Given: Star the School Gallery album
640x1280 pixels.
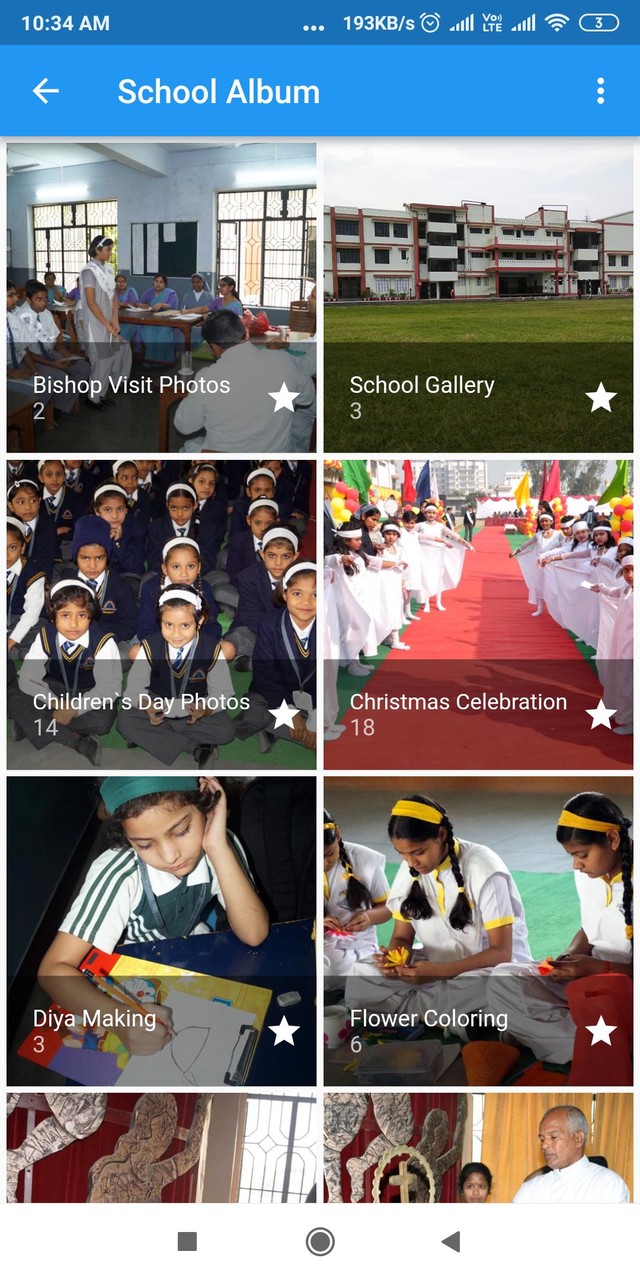Looking at the screenshot, I should 600,398.
